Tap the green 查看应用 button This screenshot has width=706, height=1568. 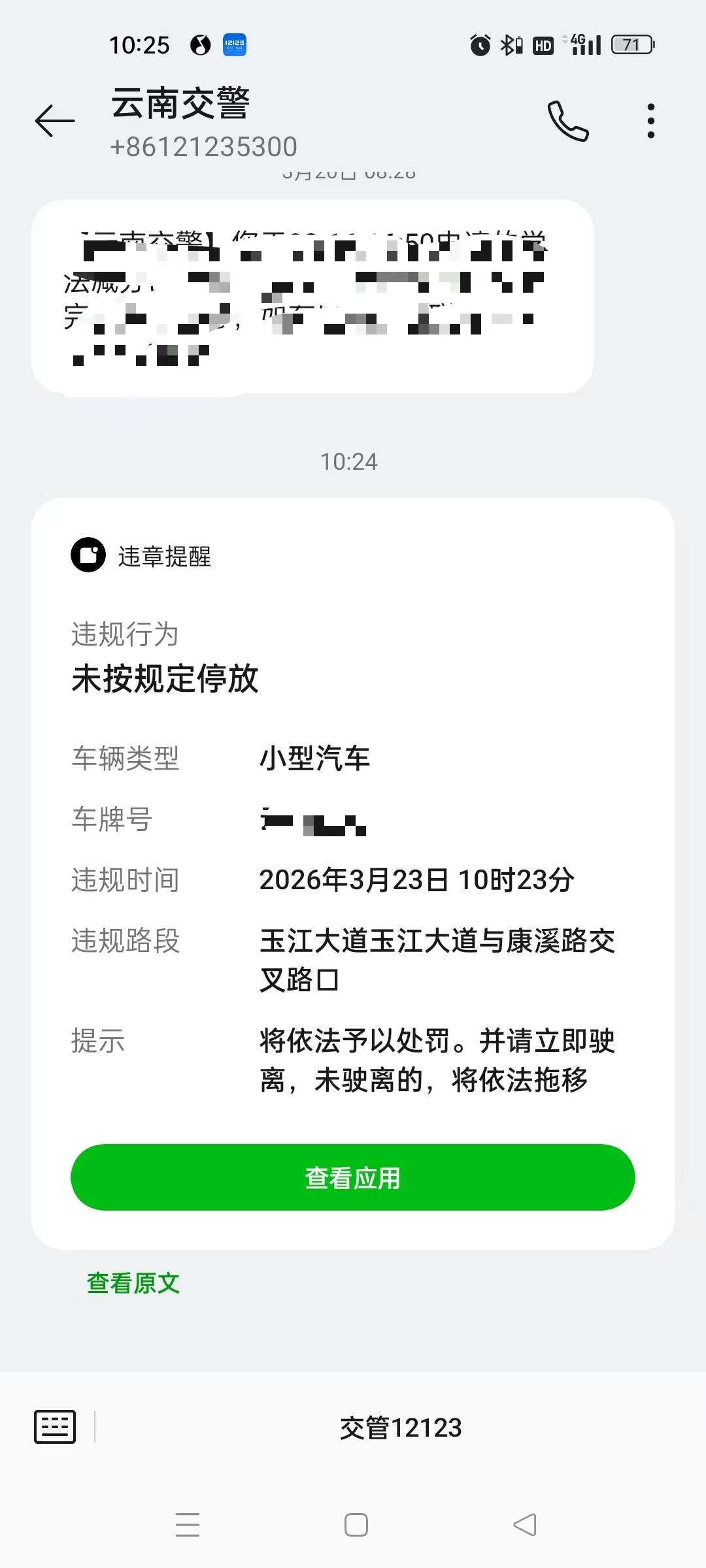click(x=352, y=1177)
